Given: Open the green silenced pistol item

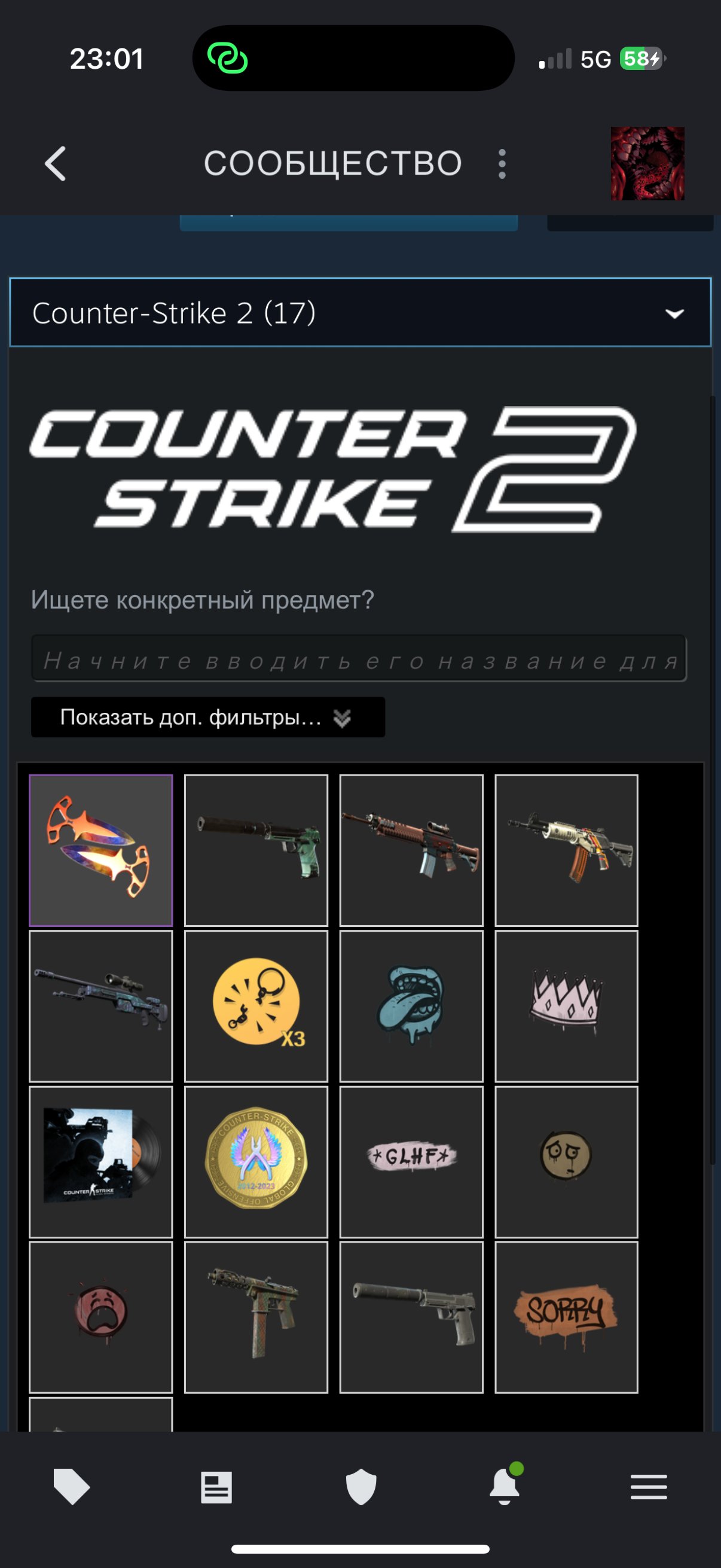Looking at the screenshot, I should pos(256,850).
